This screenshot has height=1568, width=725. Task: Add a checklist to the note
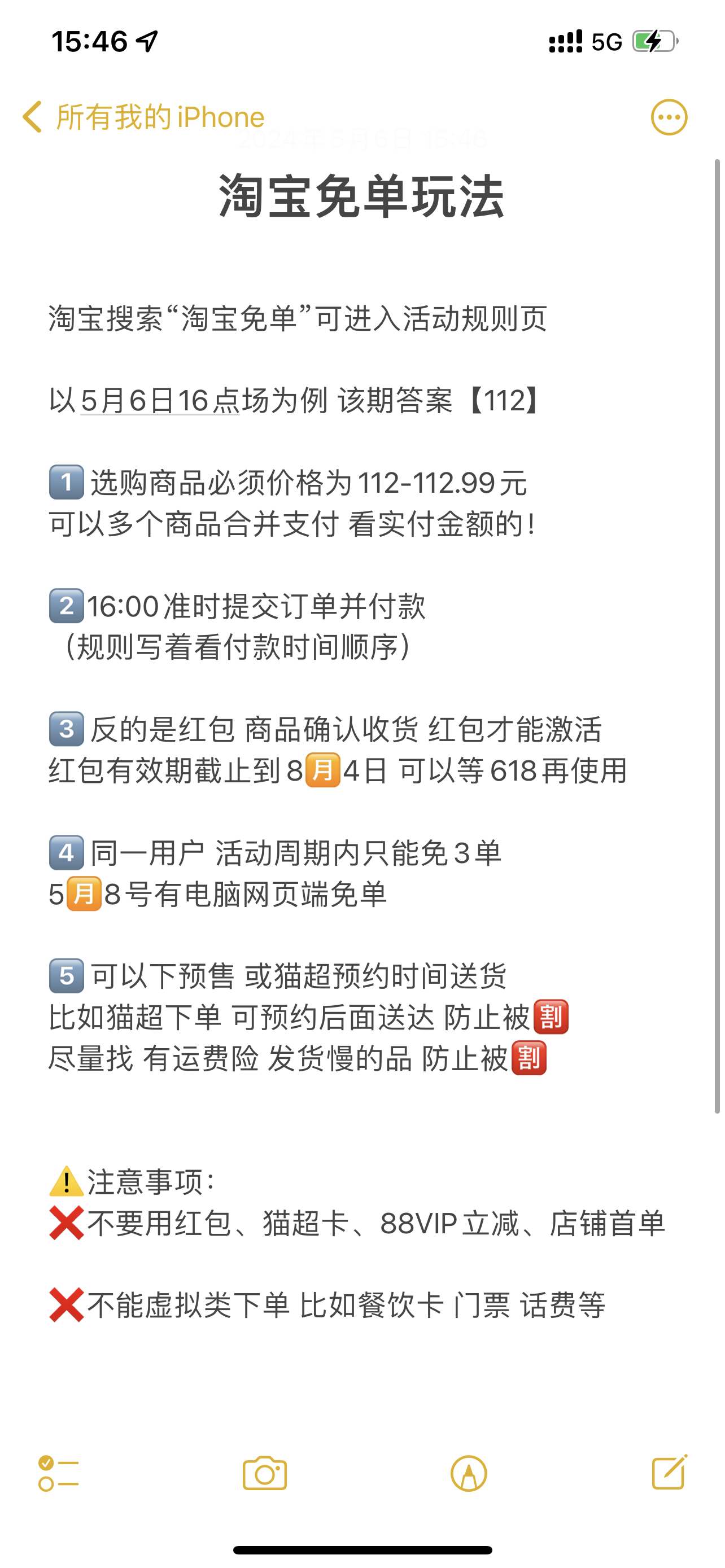(x=58, y=1474)
